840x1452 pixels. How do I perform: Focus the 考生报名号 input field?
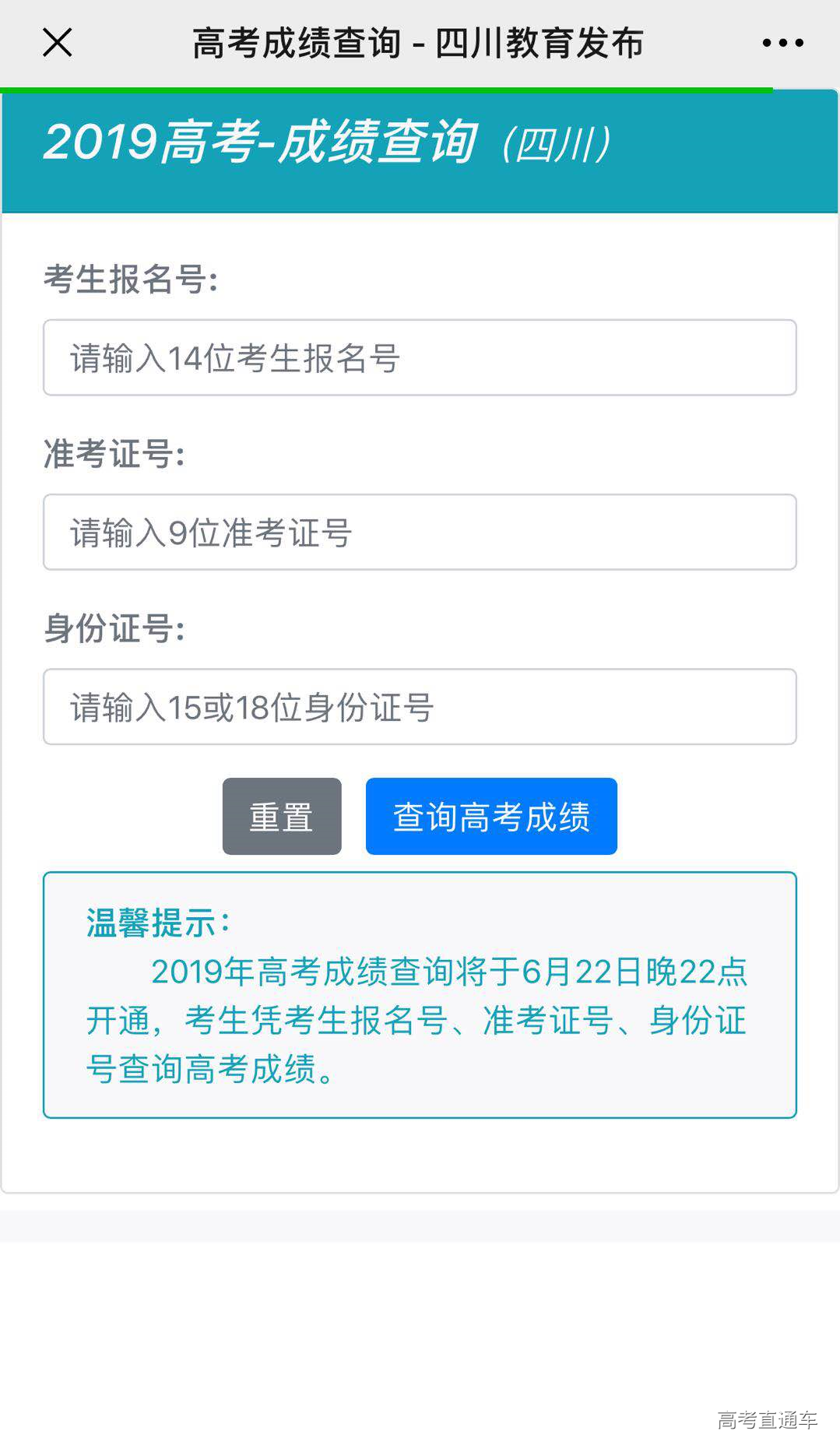click(x=420, y=358)
